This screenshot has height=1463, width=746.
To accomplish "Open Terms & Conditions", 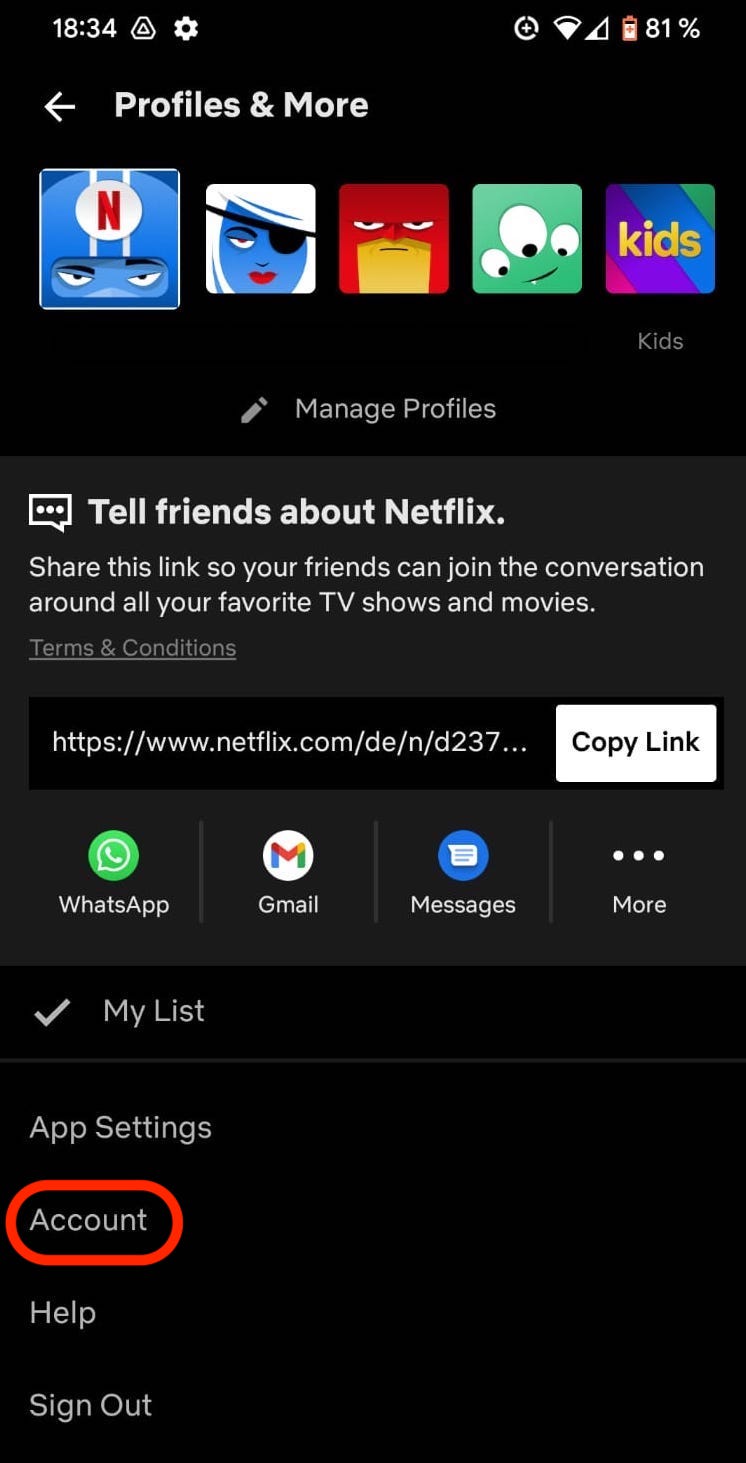I will point(132,647).
